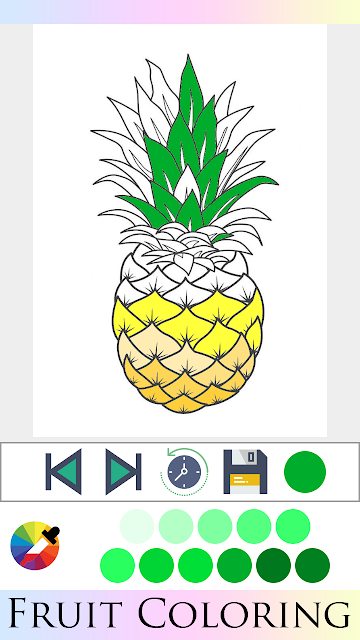Open the color wheel picker

pos(35,545)
